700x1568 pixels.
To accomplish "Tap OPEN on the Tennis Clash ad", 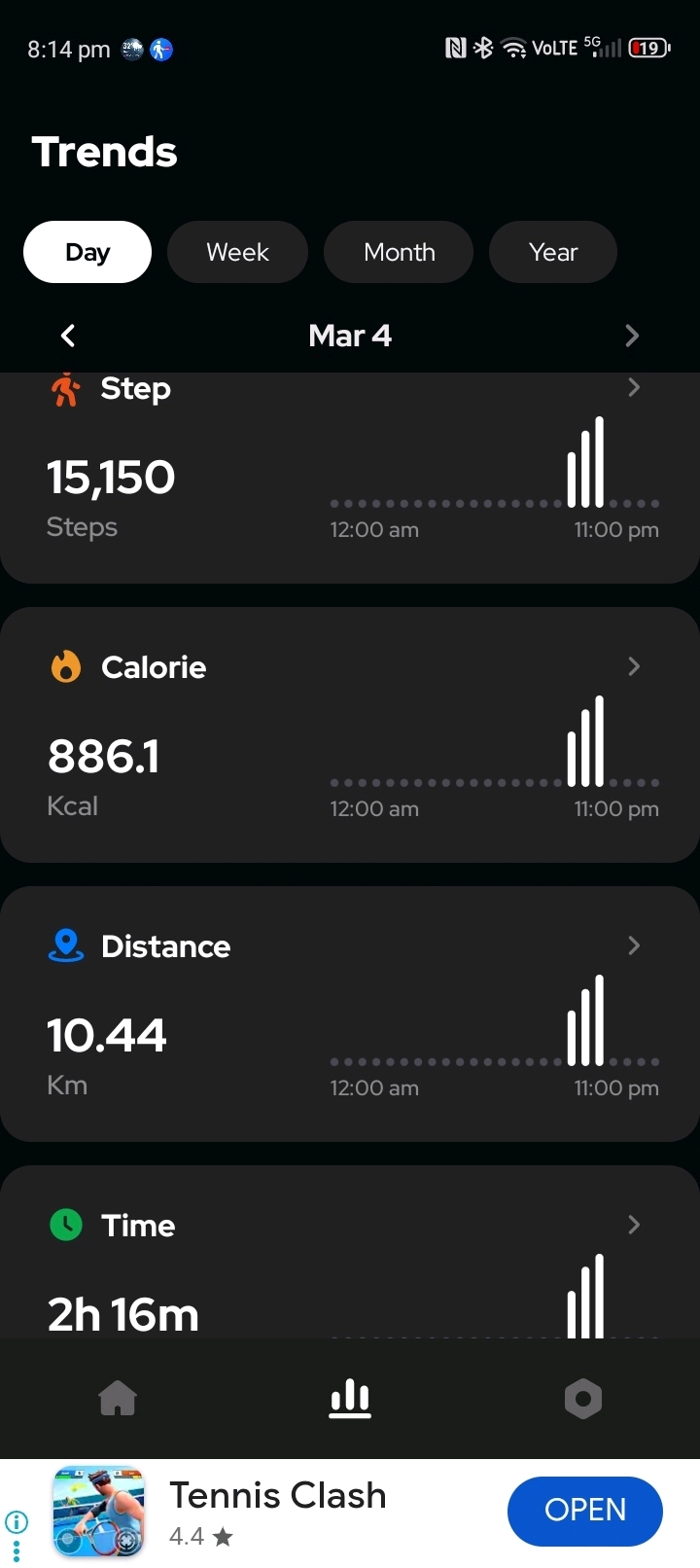I will (x=584, y=1511).
